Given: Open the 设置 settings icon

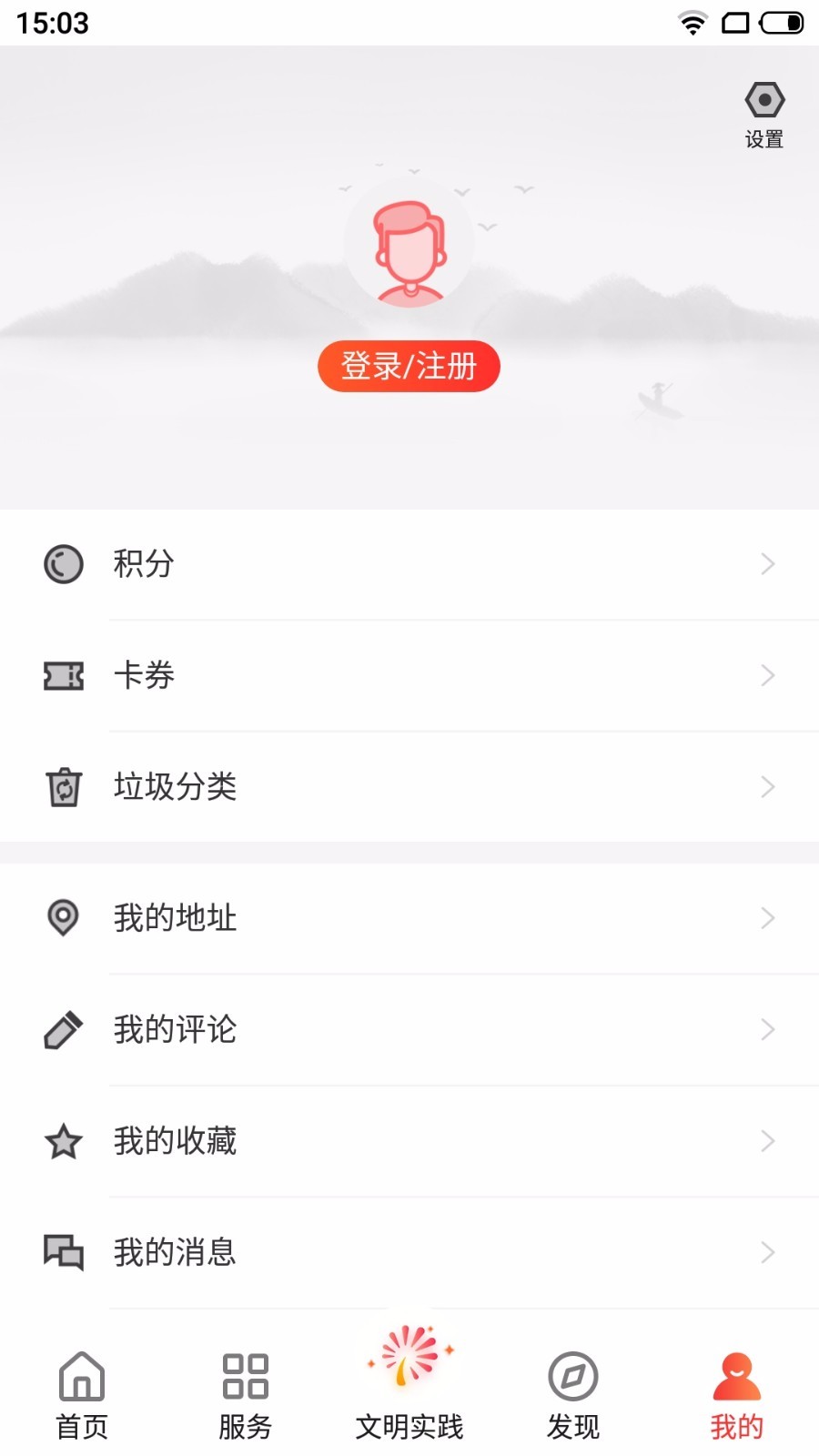Looking at the screenshot, I should (764, 98).
